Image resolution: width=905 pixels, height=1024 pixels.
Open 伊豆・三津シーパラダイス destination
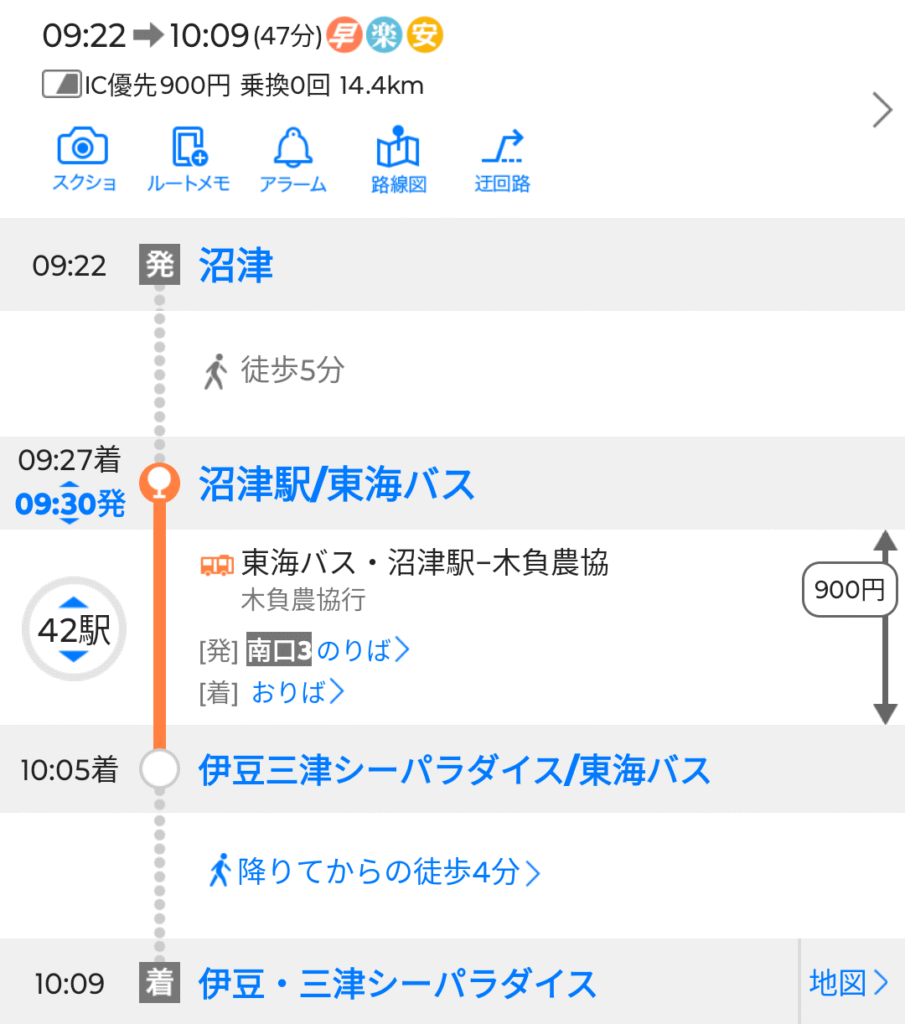point(397,984)
